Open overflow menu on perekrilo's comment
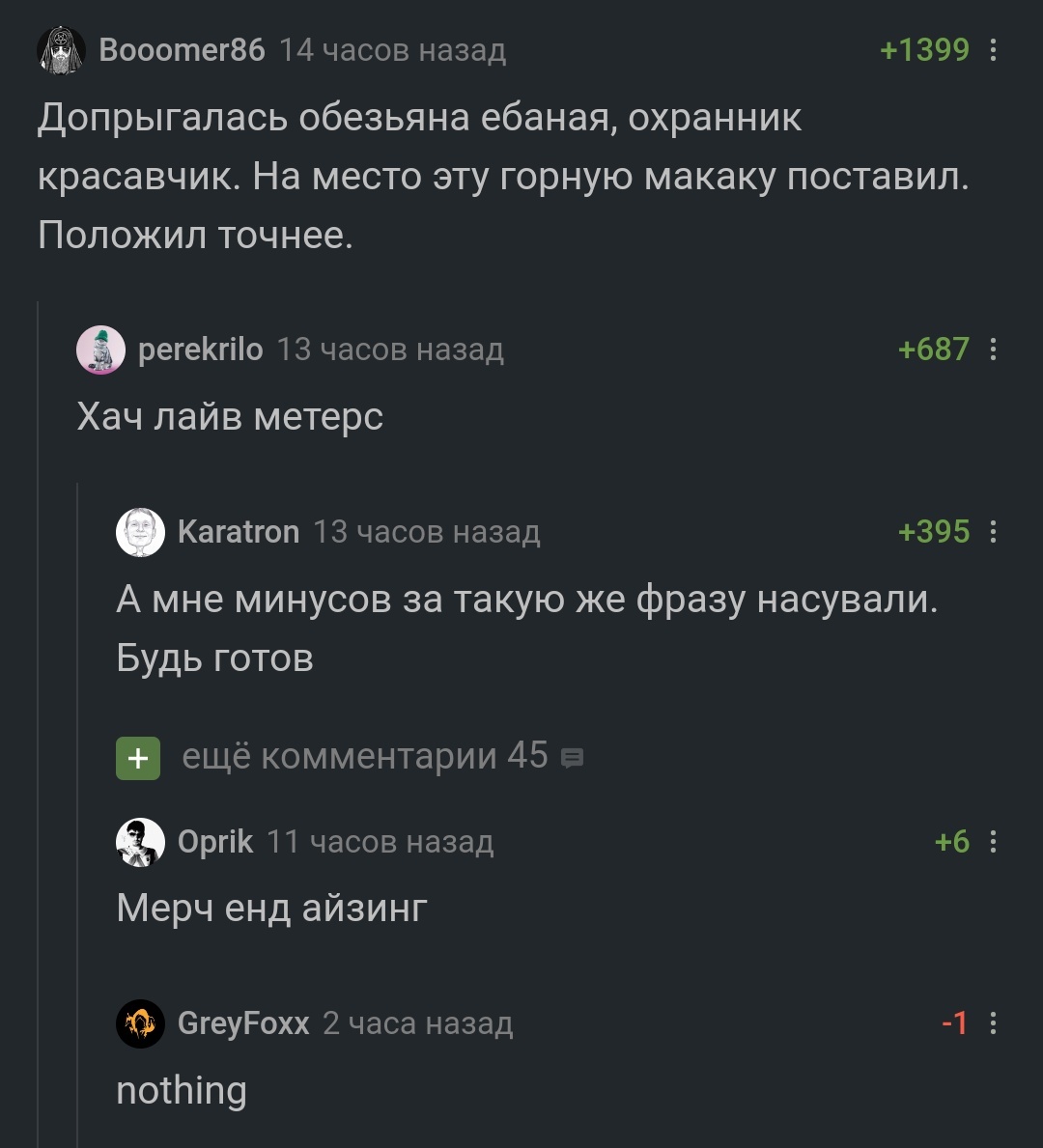The image size is (1043, 1148). tap(994, 350)
